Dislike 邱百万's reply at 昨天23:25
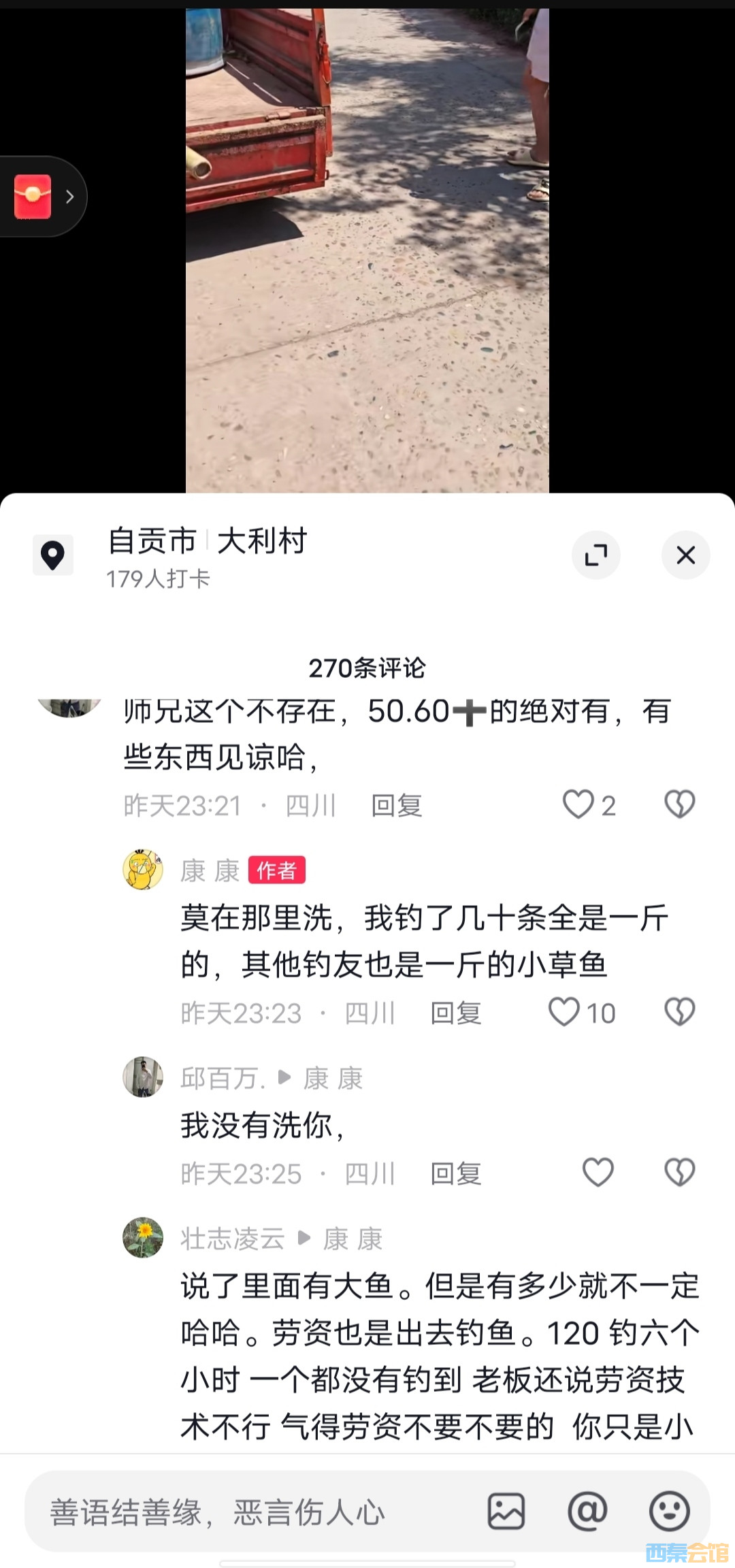735x1568 pixels. pos(679,1173)
